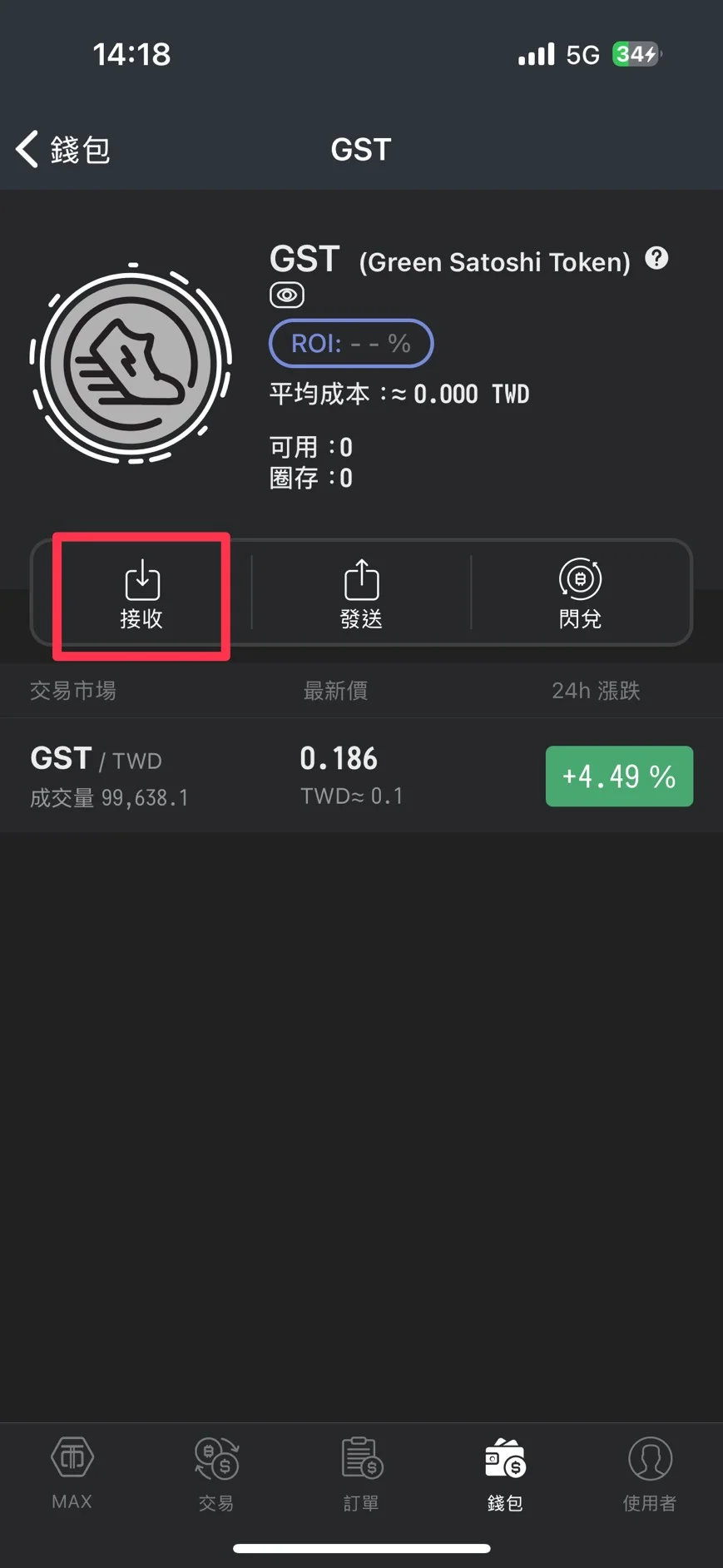
Task: Tap the green +4.49% change badge
Action: pos(618,776)
